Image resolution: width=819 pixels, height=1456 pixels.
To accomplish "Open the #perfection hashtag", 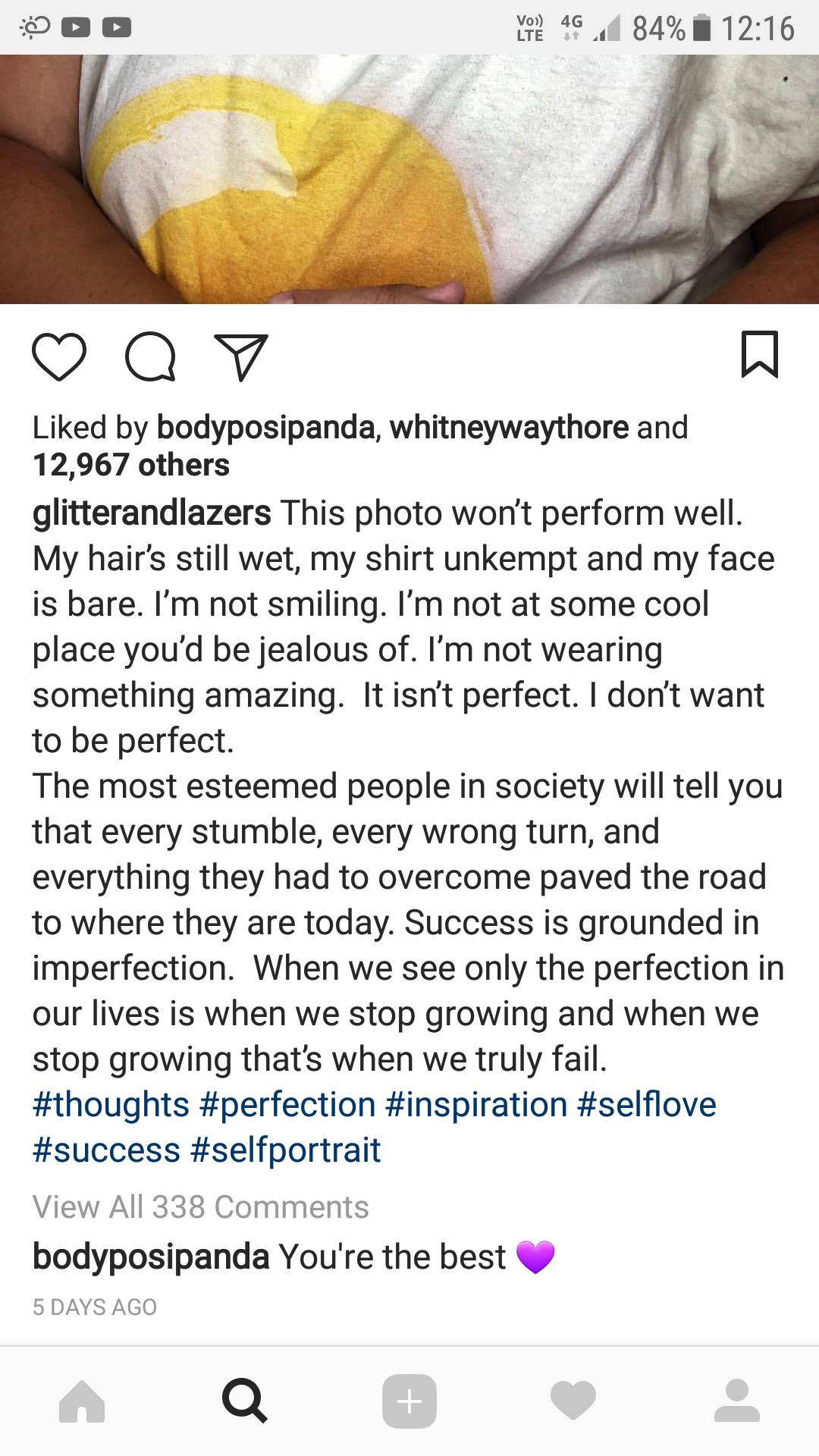I will coord(287,1105).
